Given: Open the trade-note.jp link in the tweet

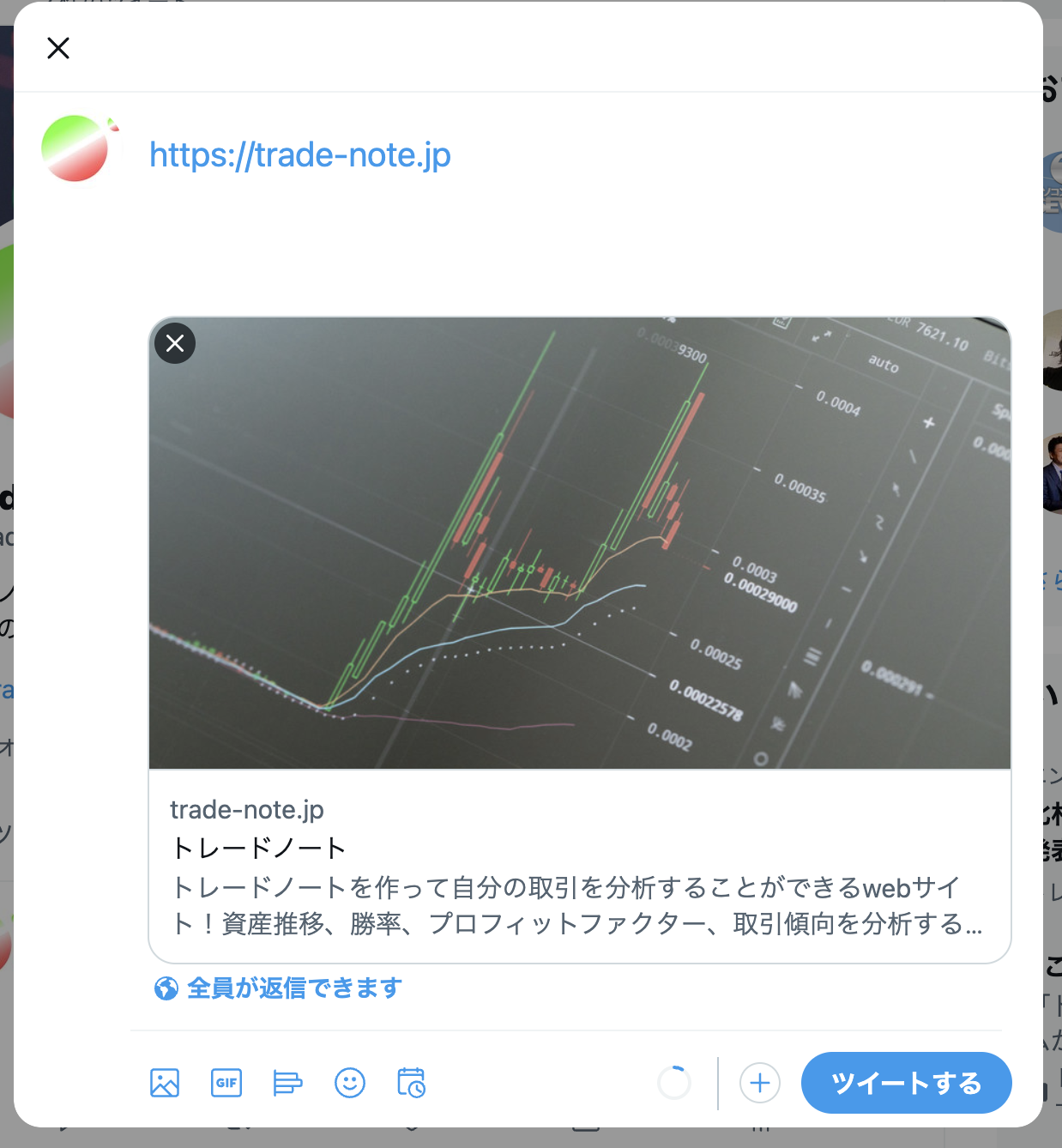Looking at the screenshot, I should point(300,155).
